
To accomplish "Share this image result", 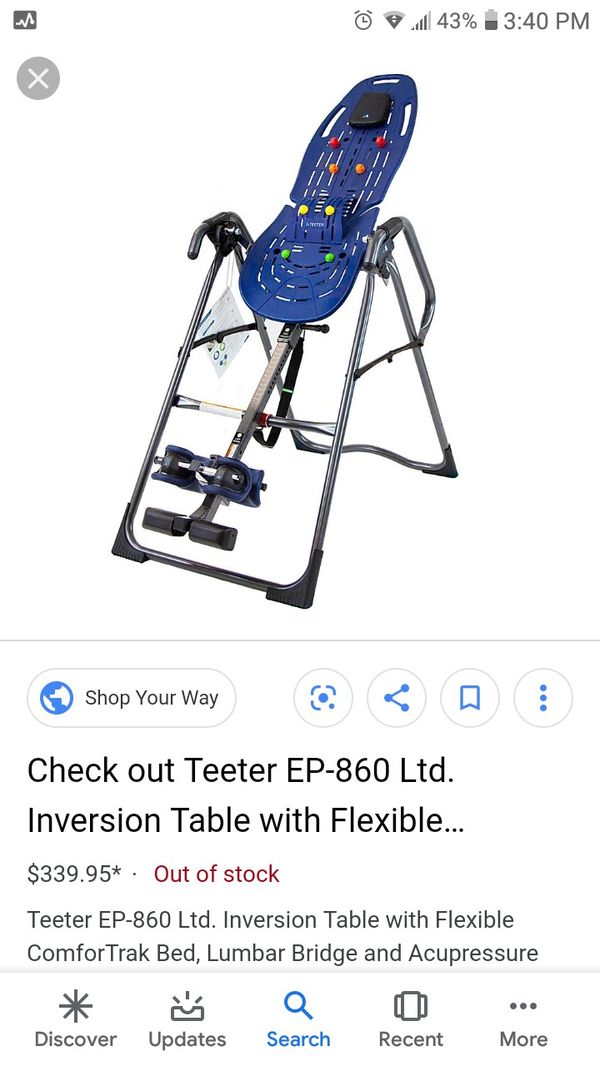I will point(397,698).
